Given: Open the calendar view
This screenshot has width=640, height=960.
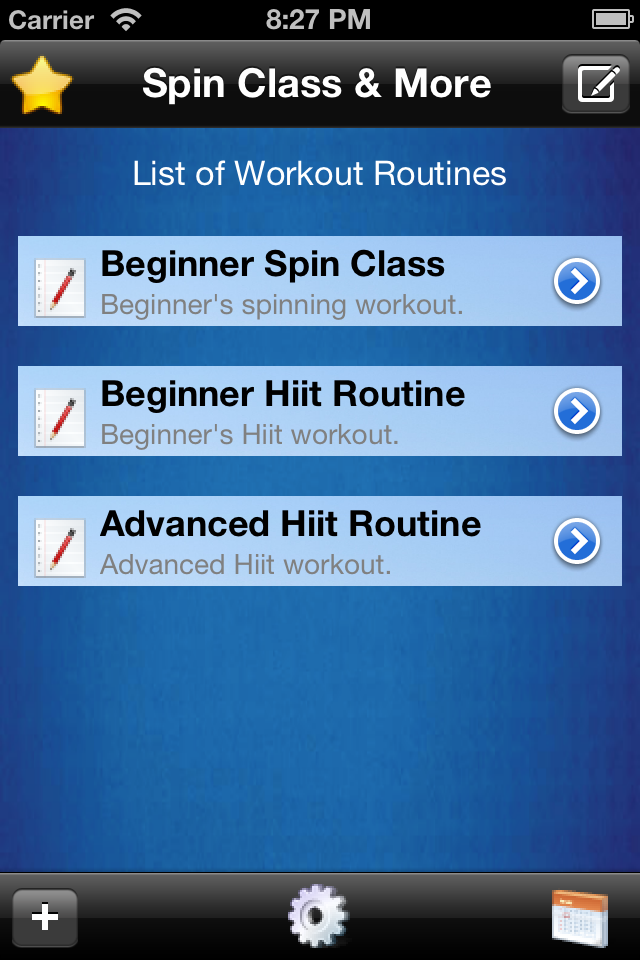Looking at the screenshot, I should [x=580, y=917].
